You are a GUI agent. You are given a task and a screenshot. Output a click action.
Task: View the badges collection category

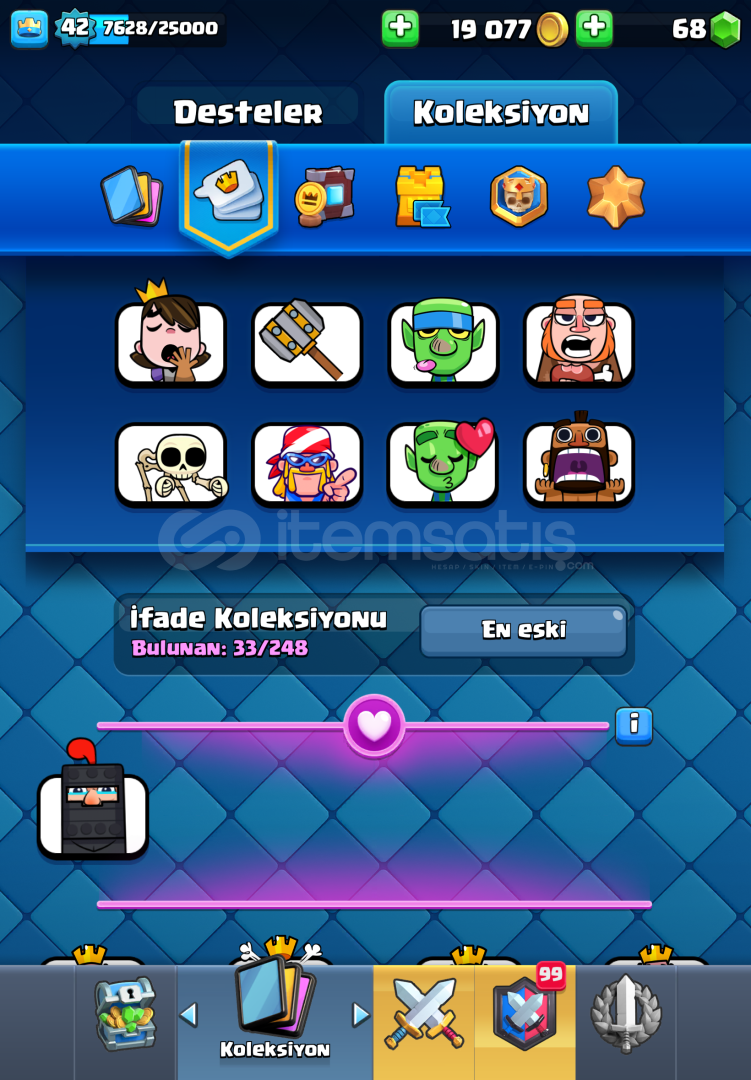518,196
